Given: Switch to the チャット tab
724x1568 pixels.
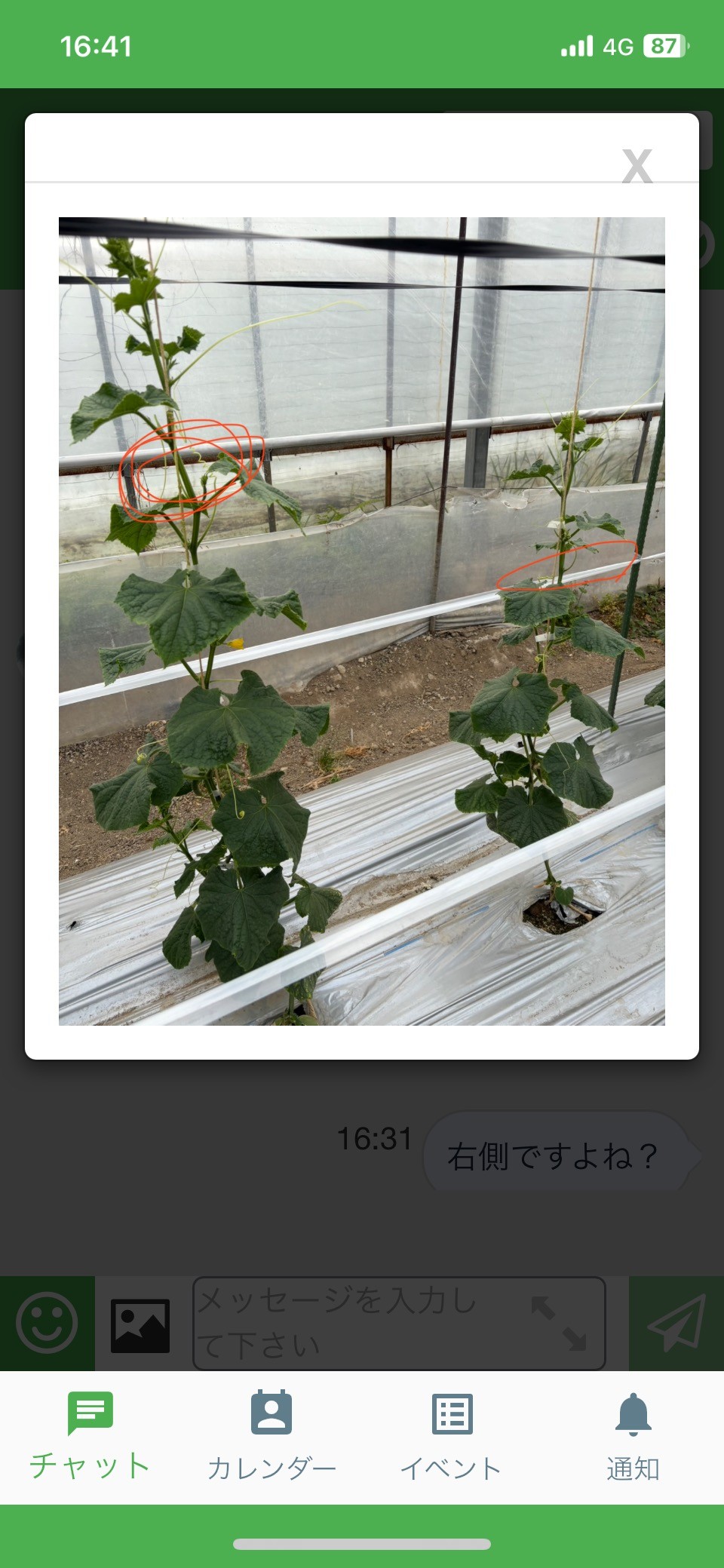Looking at the screenshot, I should (90, 1436).
